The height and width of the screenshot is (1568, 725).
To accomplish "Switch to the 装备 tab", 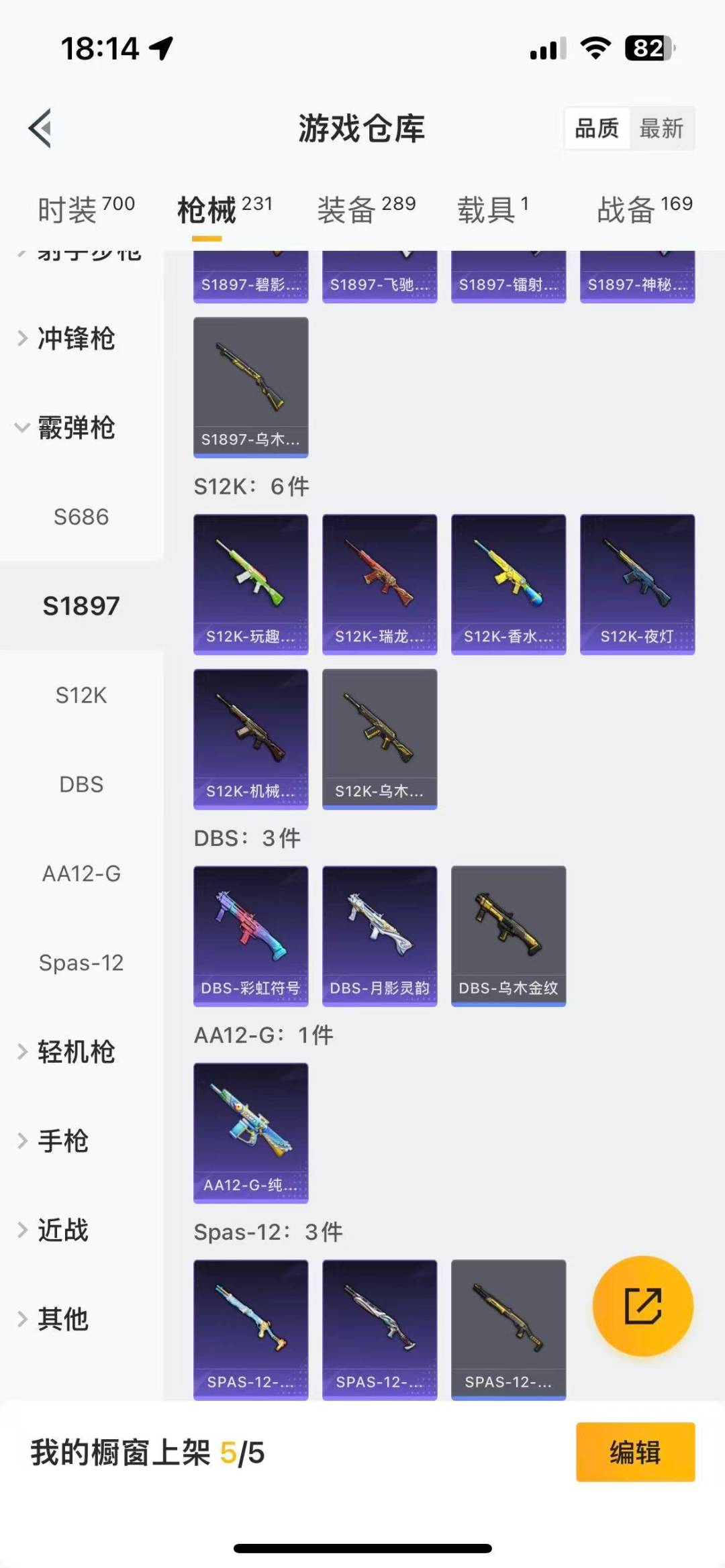I will [x=366, y=209].
